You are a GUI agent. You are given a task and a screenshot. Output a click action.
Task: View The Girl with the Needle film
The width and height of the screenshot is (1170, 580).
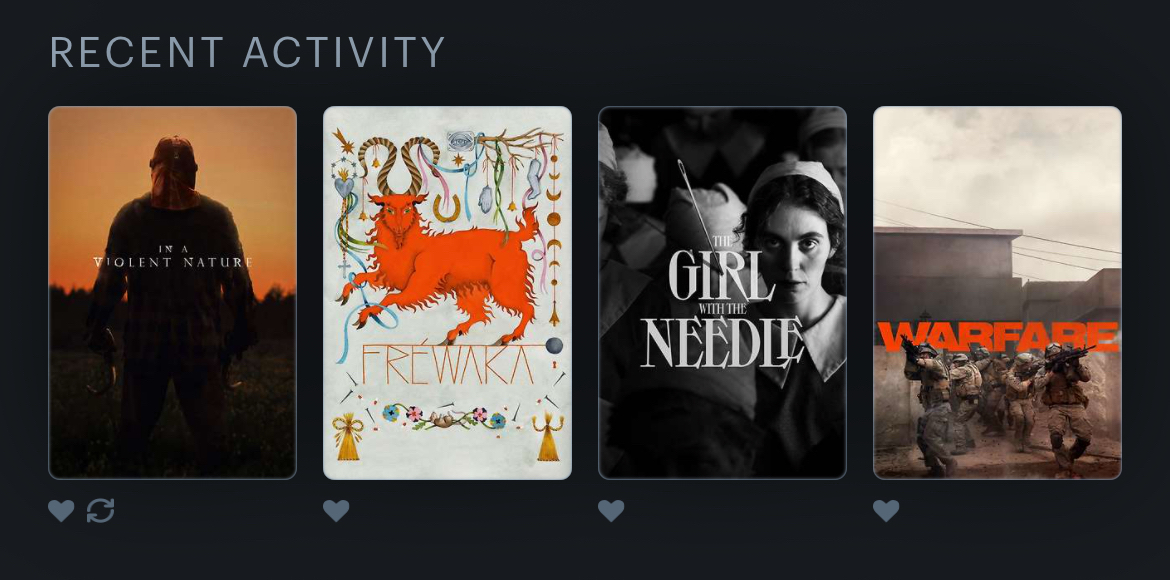point(722,292)
